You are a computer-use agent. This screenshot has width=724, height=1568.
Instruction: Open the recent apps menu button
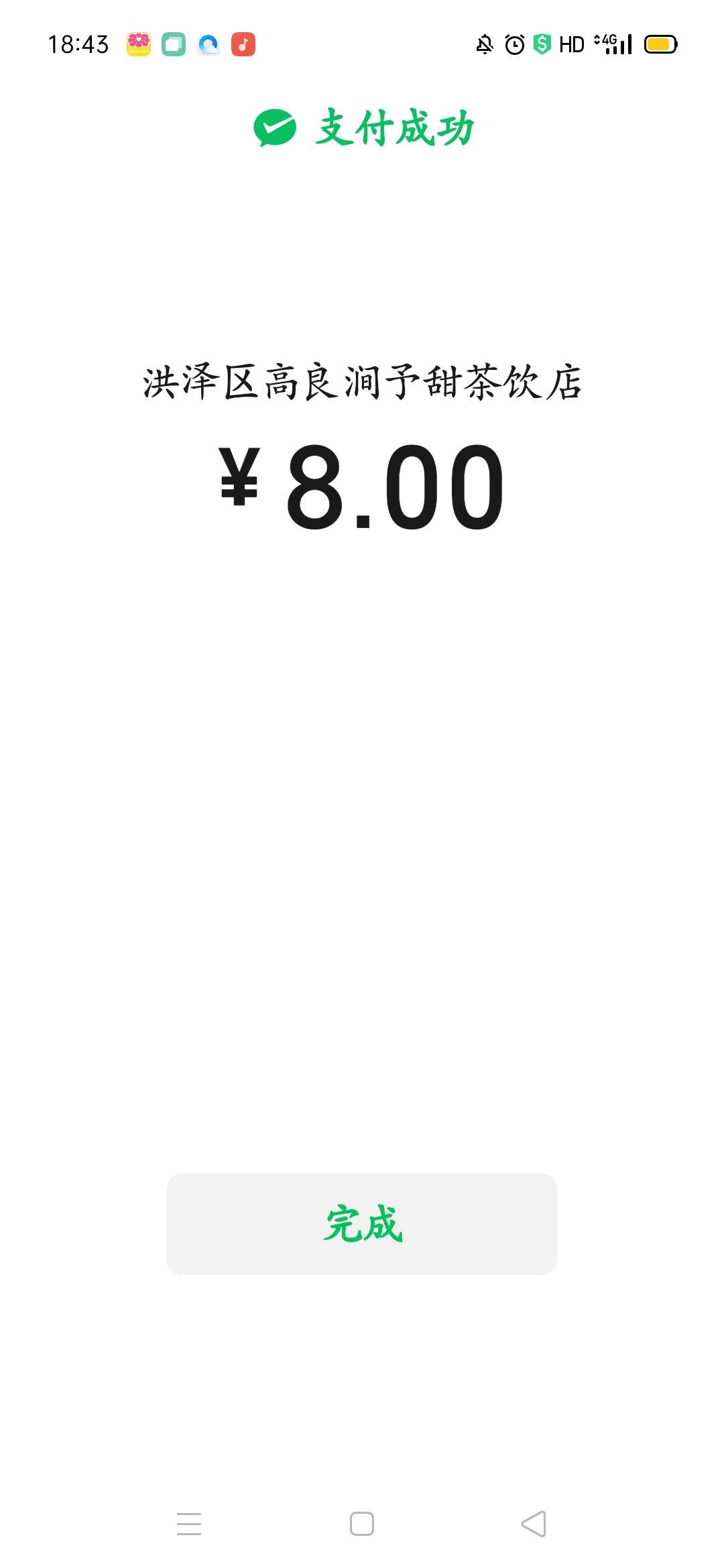(189, 1524)
